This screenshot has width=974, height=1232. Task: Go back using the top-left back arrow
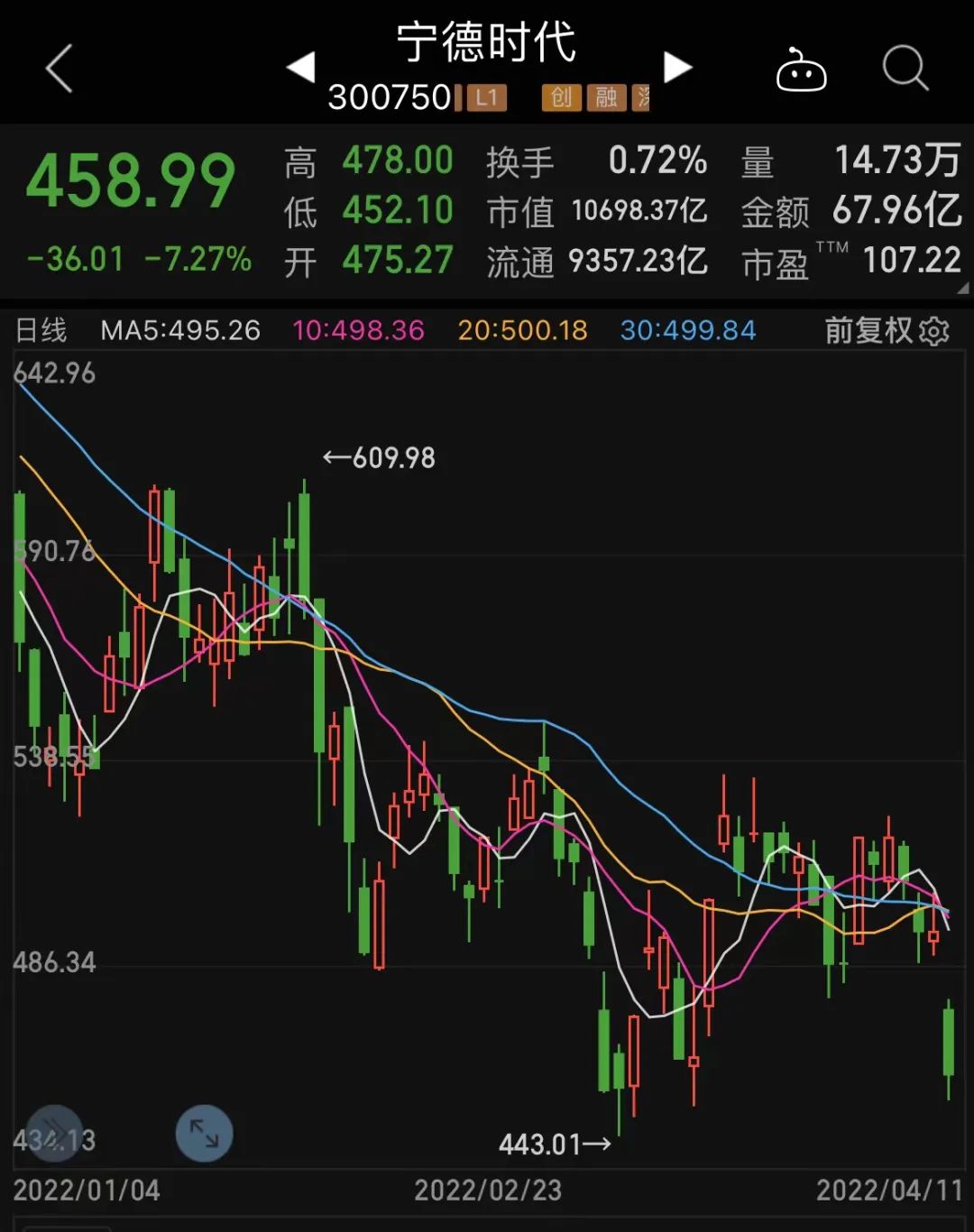pyautogui.click(x=57, y=68)
